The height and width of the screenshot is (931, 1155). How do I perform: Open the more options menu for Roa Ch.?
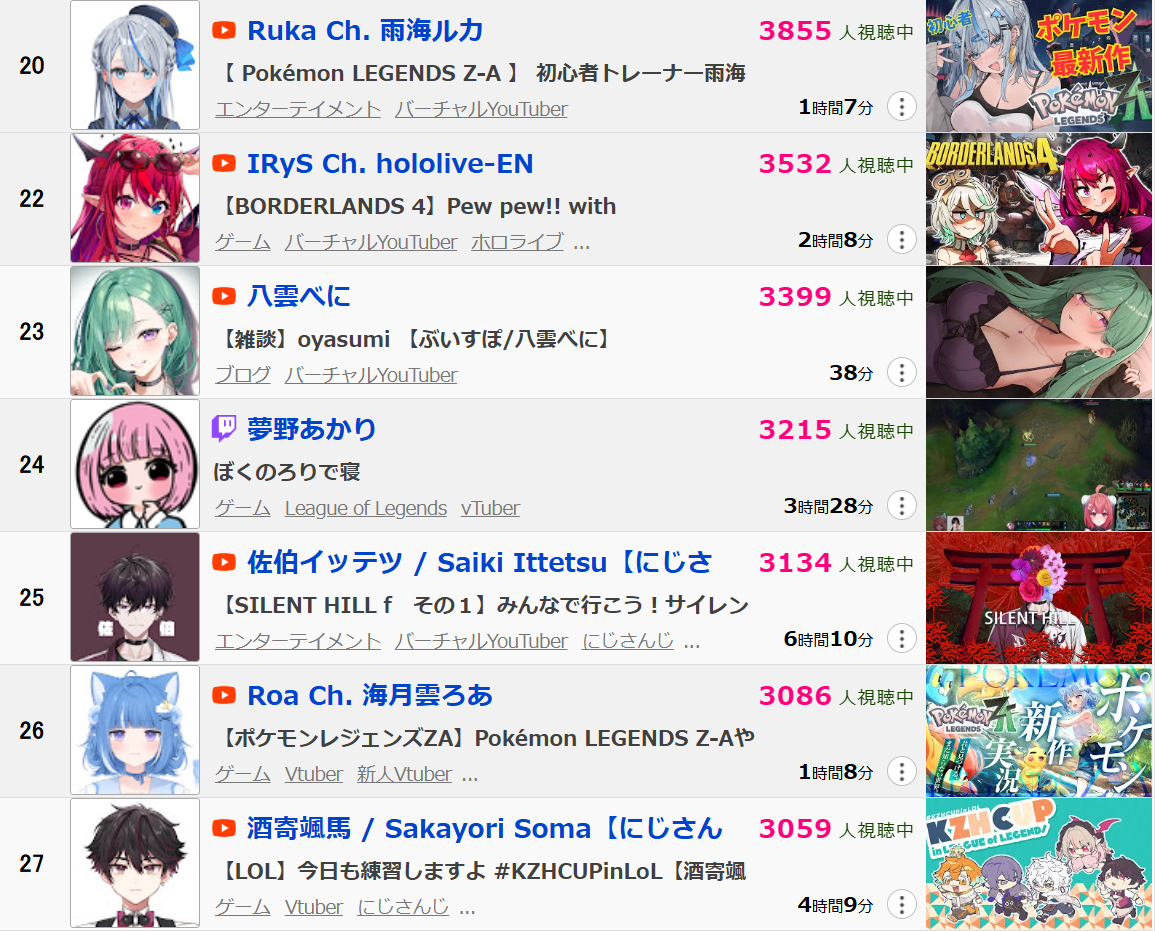pyautogui.click(x=901, y=772)
